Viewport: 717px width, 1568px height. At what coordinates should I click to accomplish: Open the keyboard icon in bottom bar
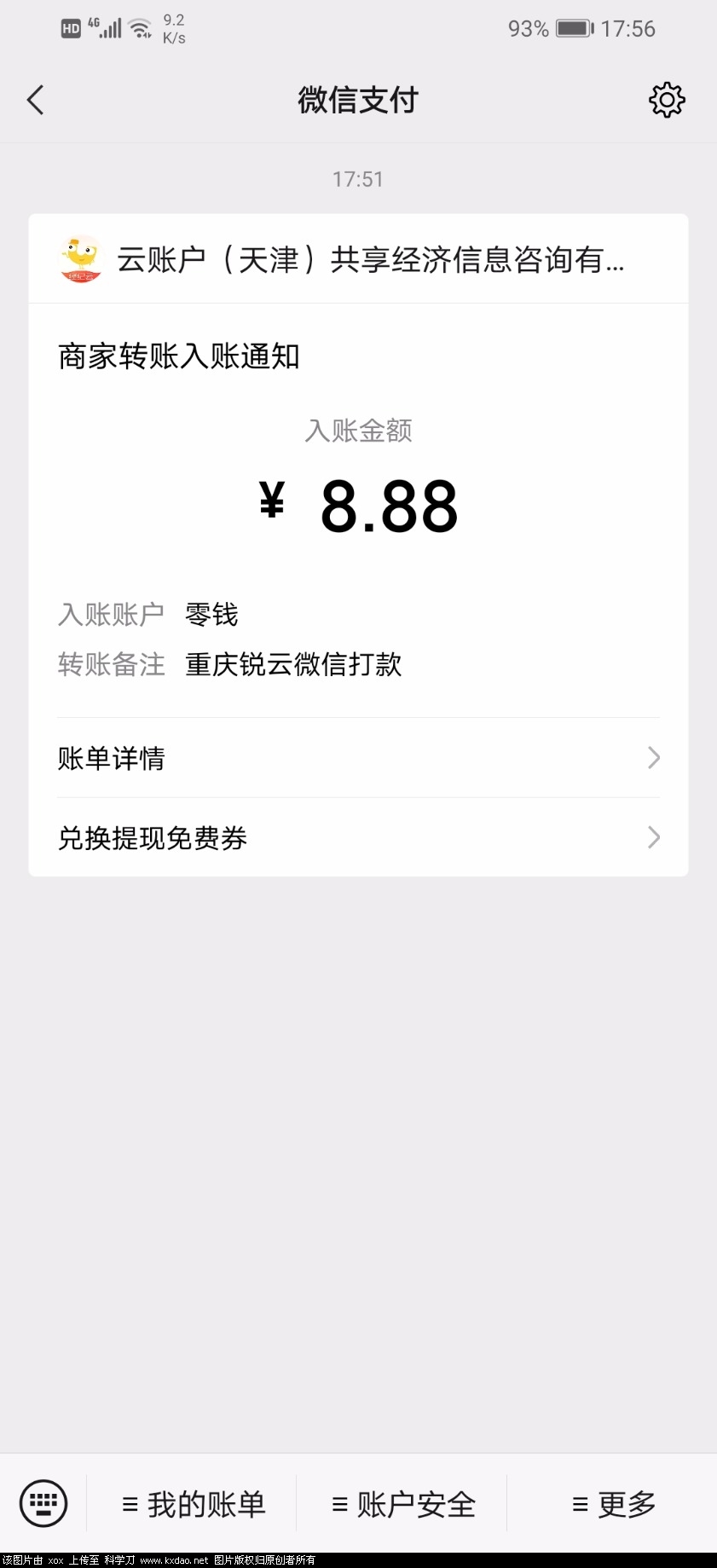[43, 1503]
